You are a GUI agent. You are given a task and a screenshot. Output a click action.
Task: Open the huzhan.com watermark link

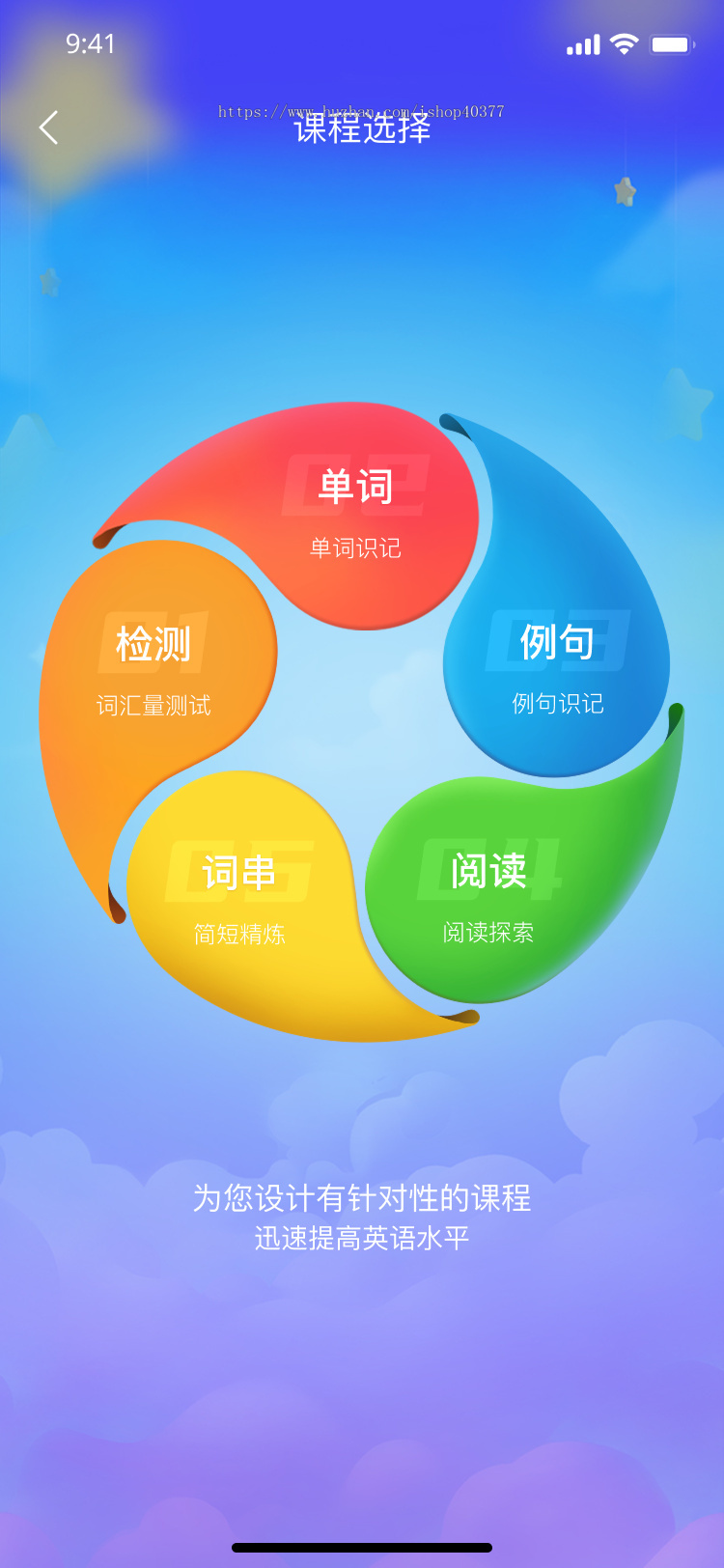pyautogui.click(x=362, y=110)
